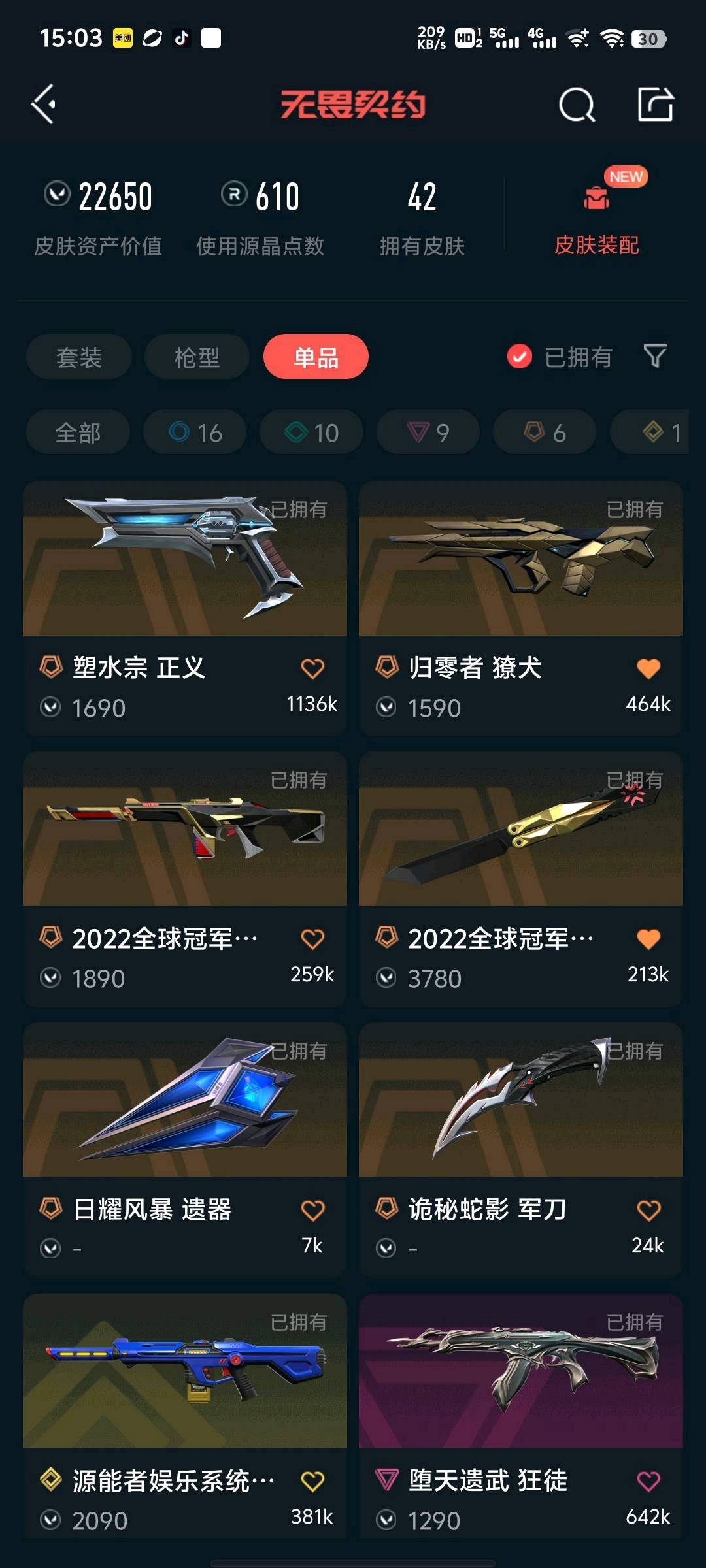Image resolution: width=706 pixels, height=1568 pixels.
Task: Toggle the 已拥有 owned checkbox
Action: point(520,357)
